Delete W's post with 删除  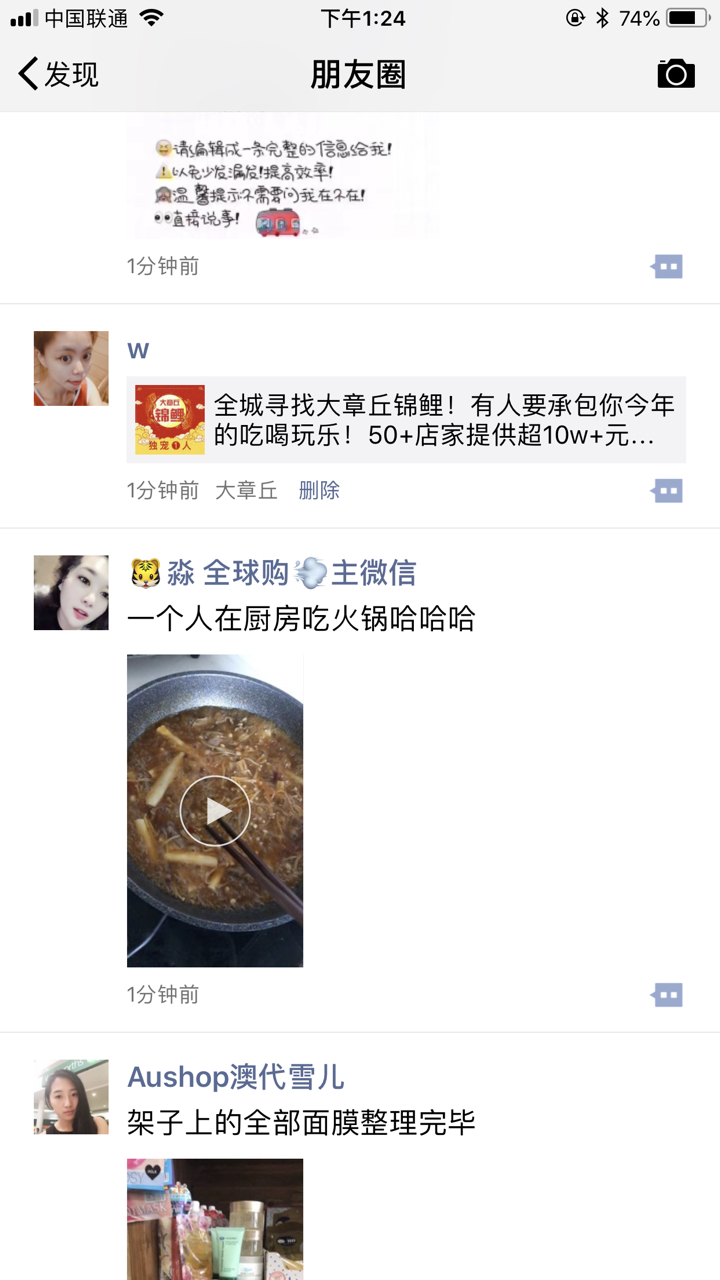[x=319, y=491]
